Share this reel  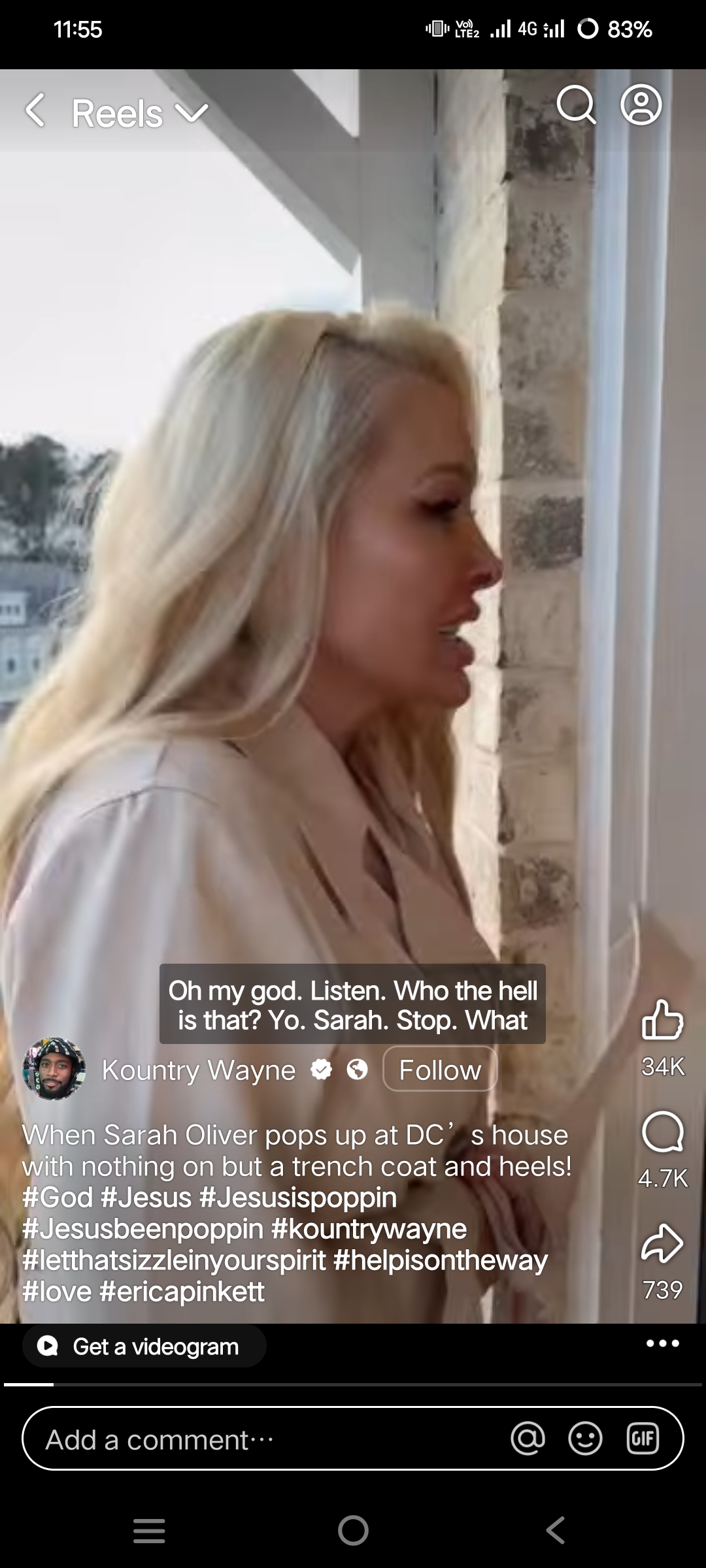pos(662,1243)
